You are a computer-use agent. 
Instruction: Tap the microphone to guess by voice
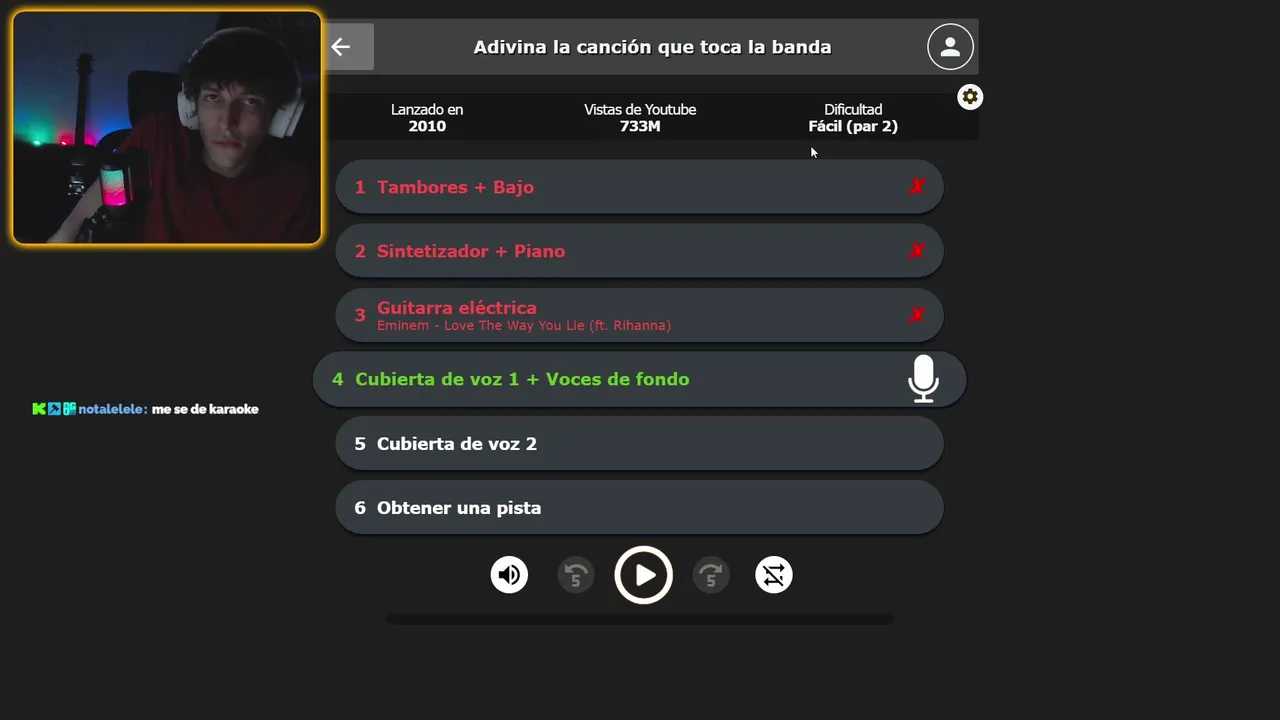923,379
